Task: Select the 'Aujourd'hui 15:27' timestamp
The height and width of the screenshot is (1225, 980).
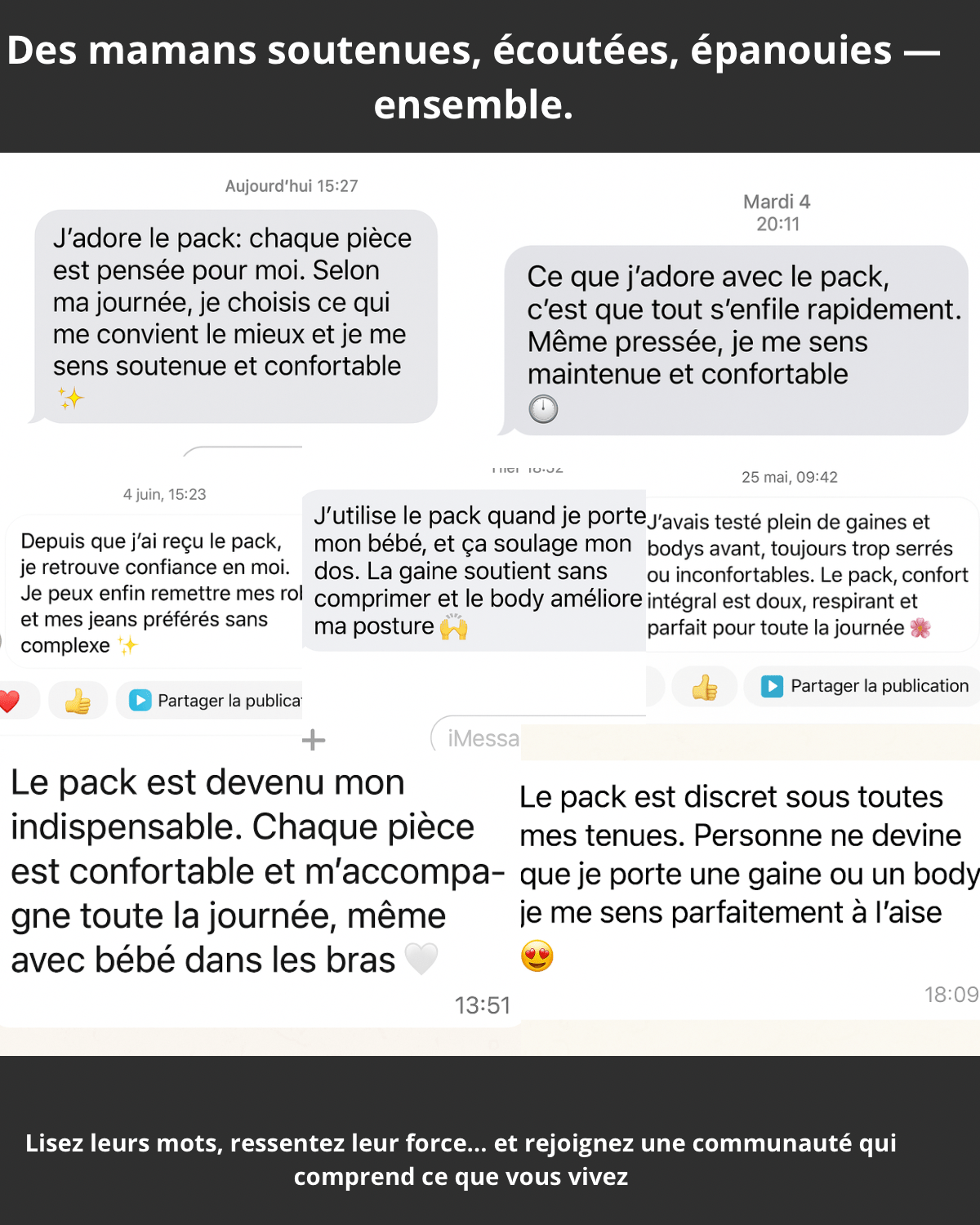Action: point(290,185)
